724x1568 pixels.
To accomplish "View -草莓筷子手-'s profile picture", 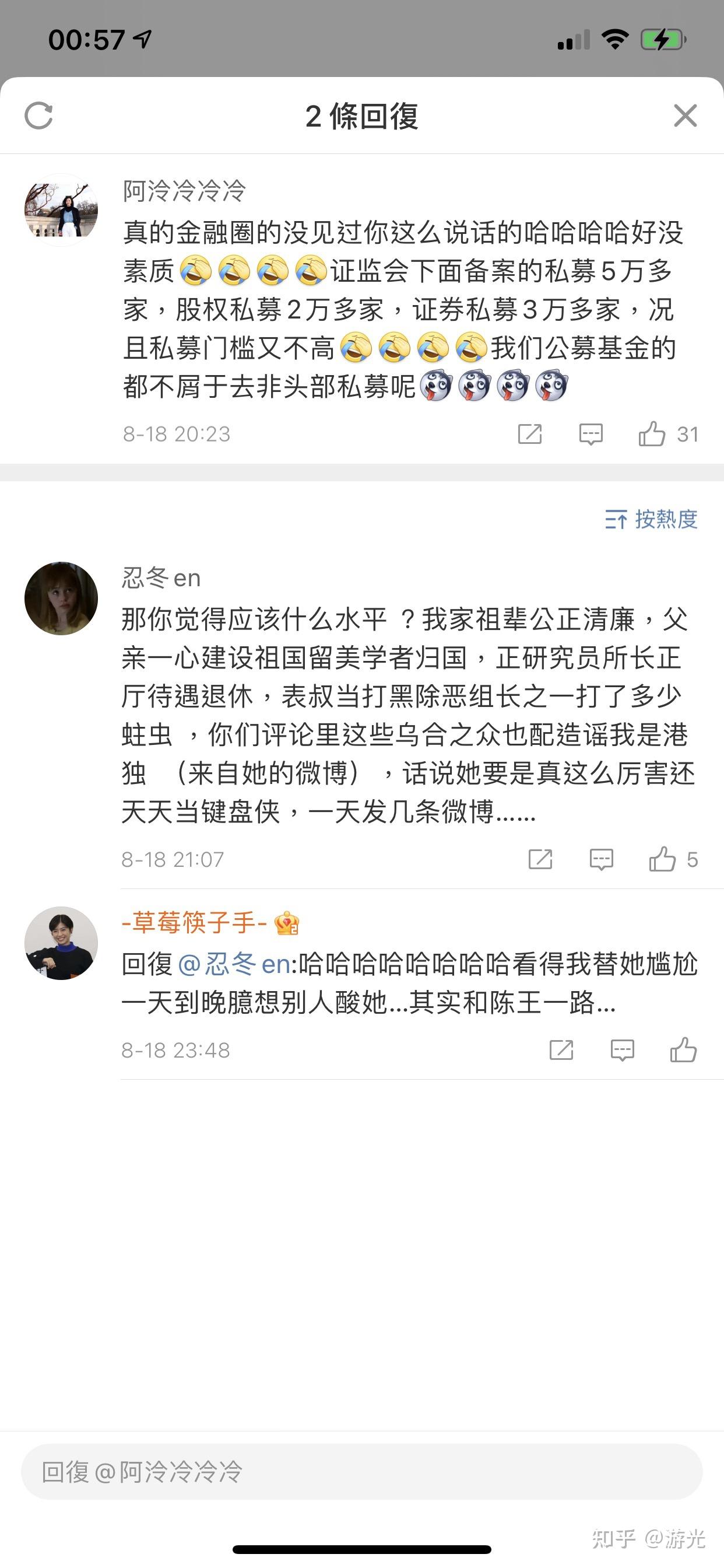I will click(61, 943).
